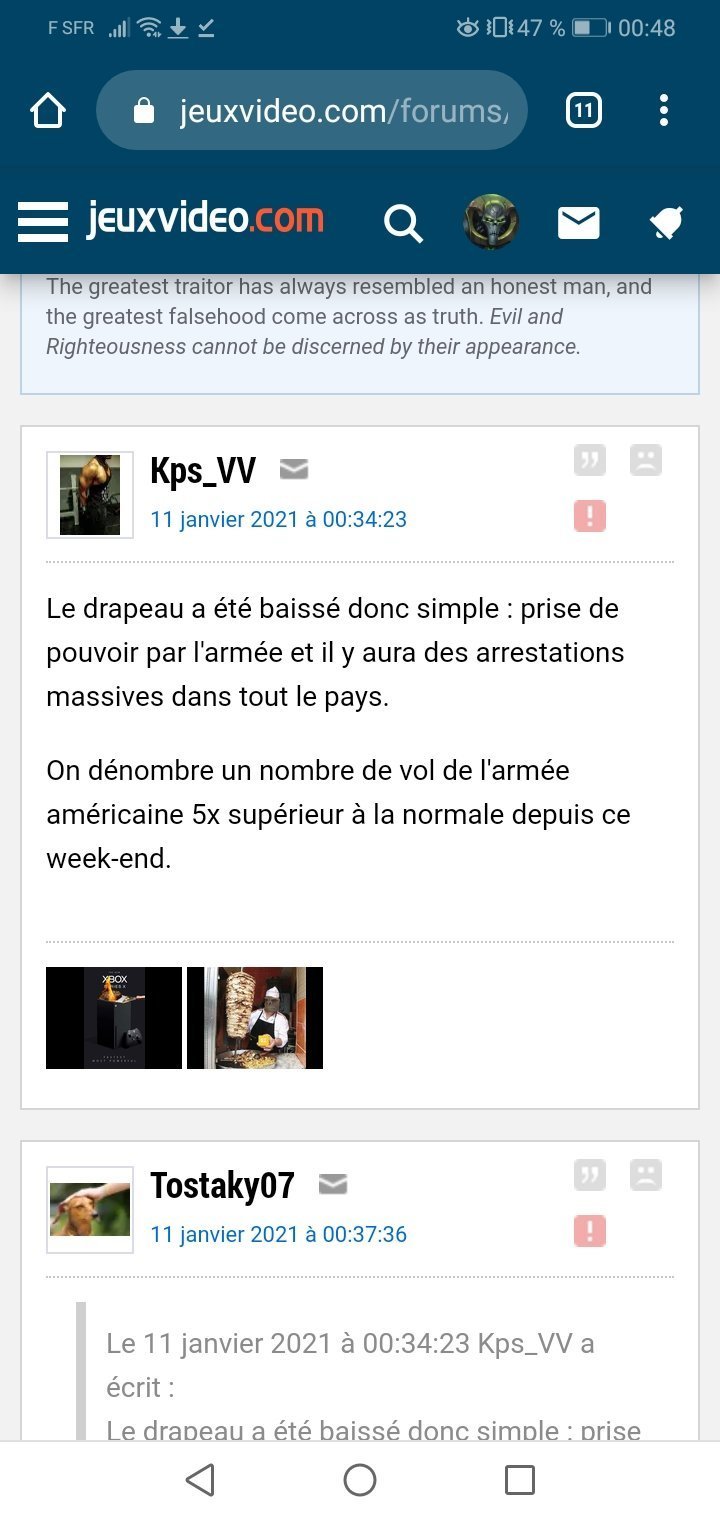
Task: Open the site search
Action: (403, 223)
